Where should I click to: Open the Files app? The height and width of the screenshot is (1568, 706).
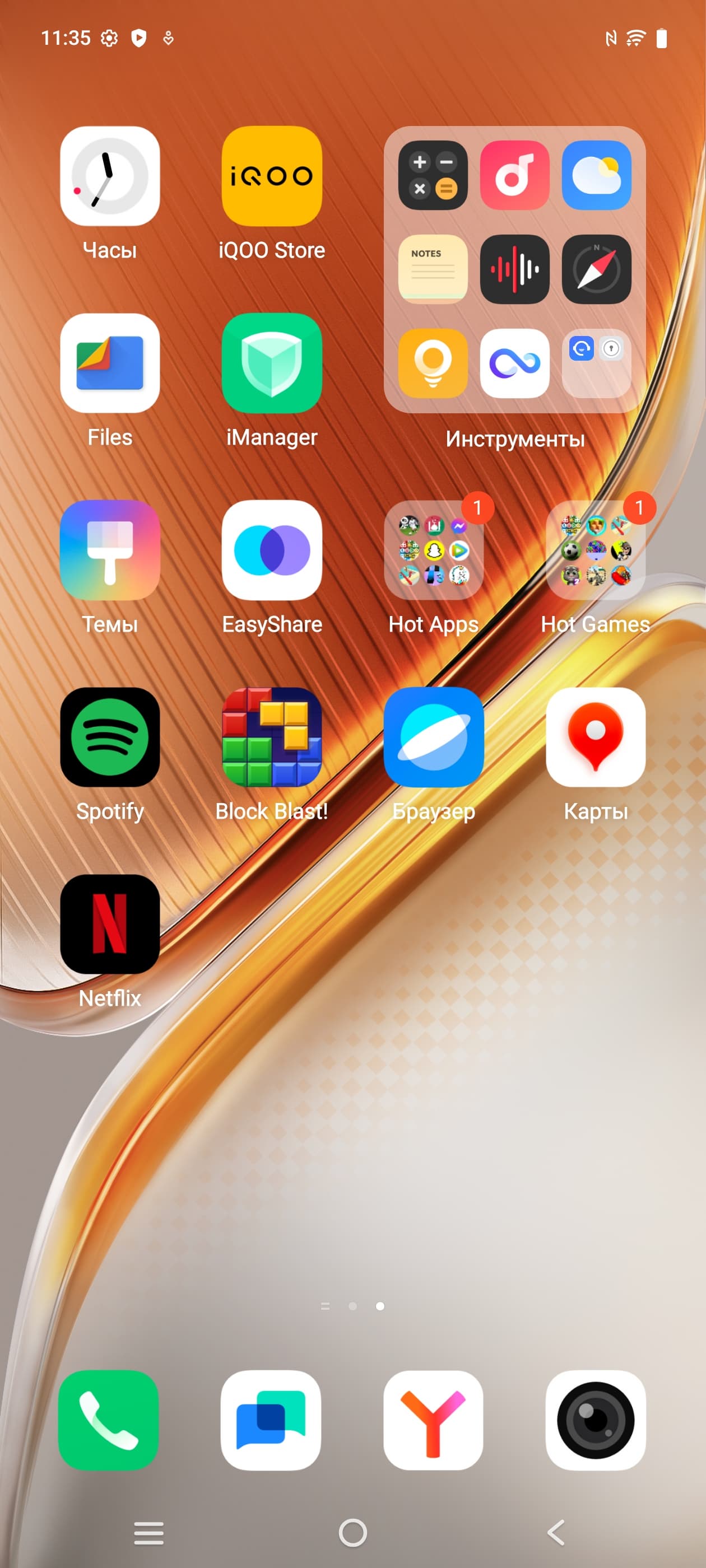coord(110,363)
